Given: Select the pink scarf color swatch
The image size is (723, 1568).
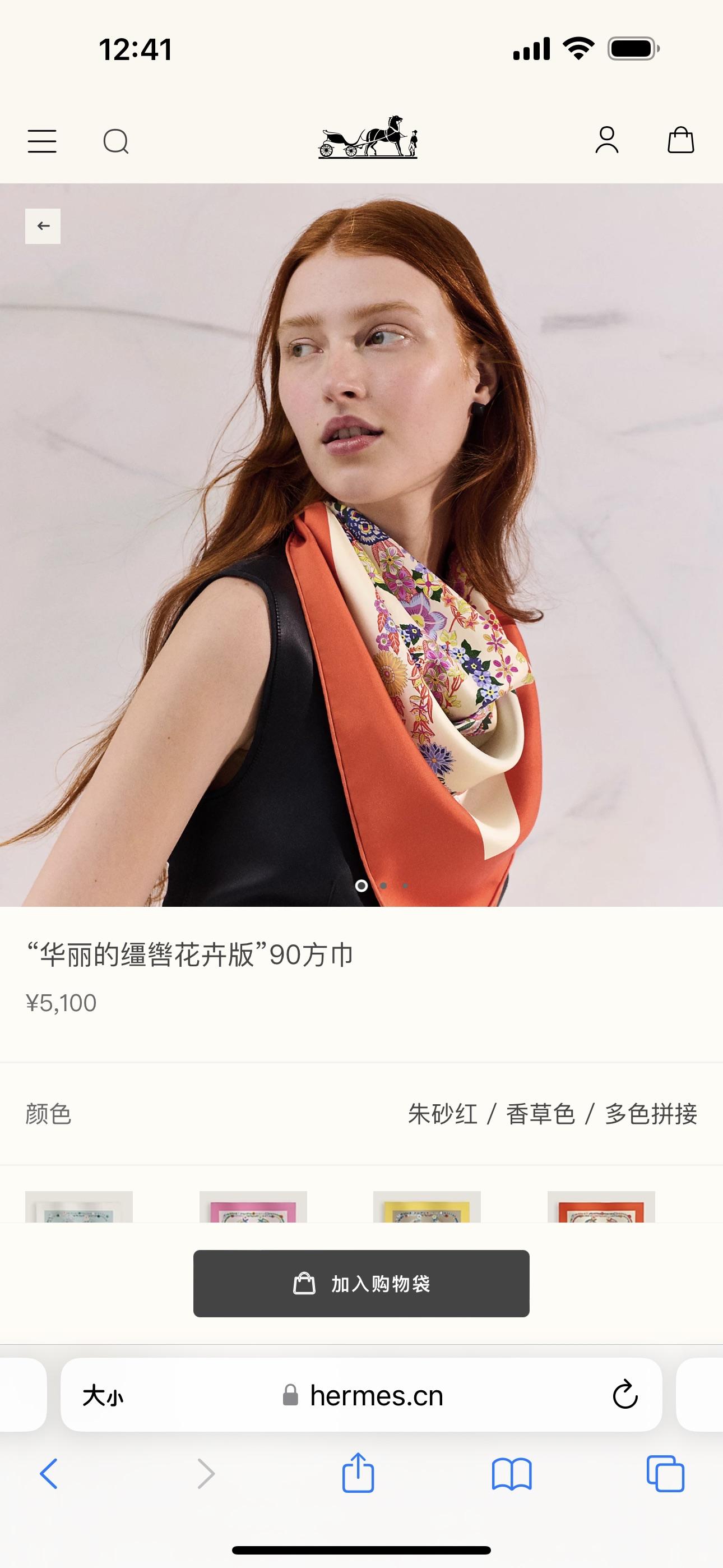Looking at the screenshot, I should [x=253, y=1207].
